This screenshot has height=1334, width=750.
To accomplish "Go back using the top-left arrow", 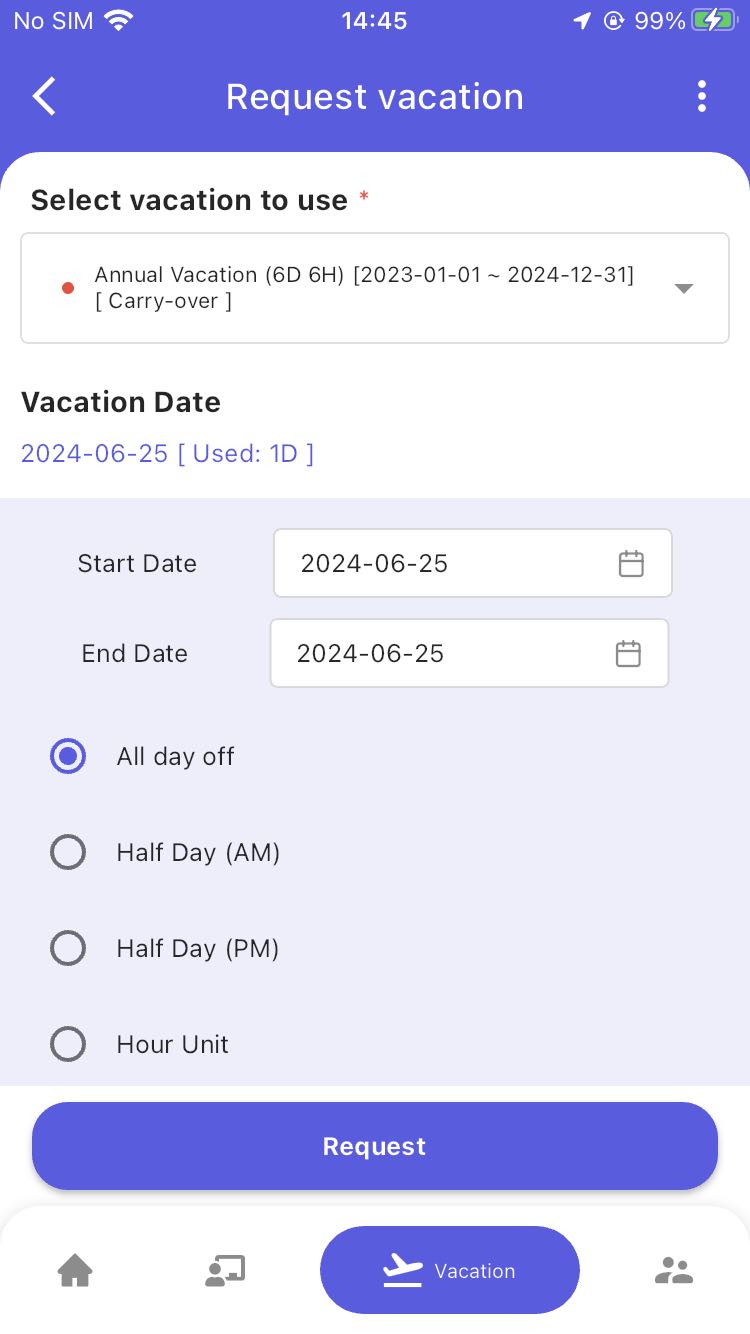I will point(45,97).
